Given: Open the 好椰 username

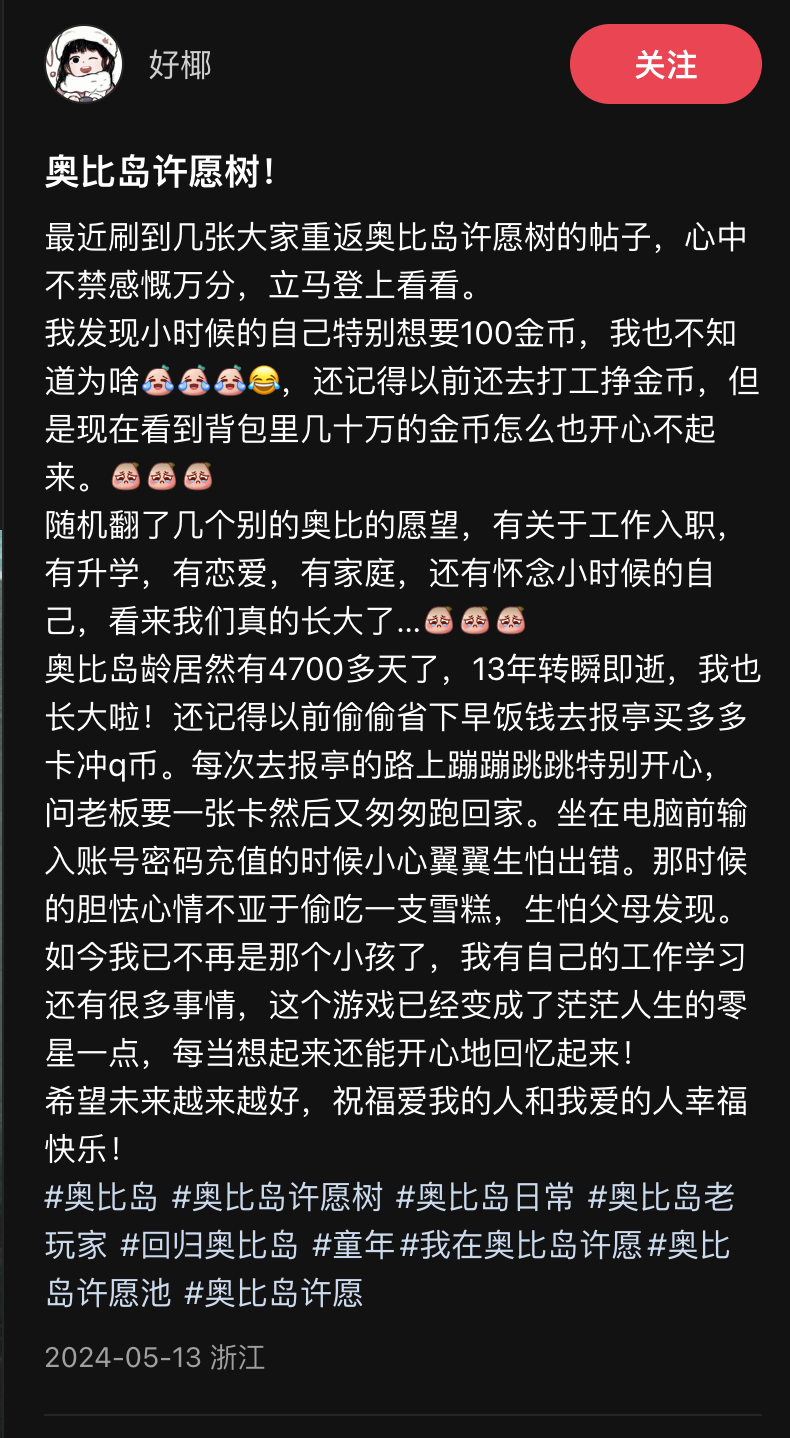Looking at the screenshot, I should pos(180,65).
